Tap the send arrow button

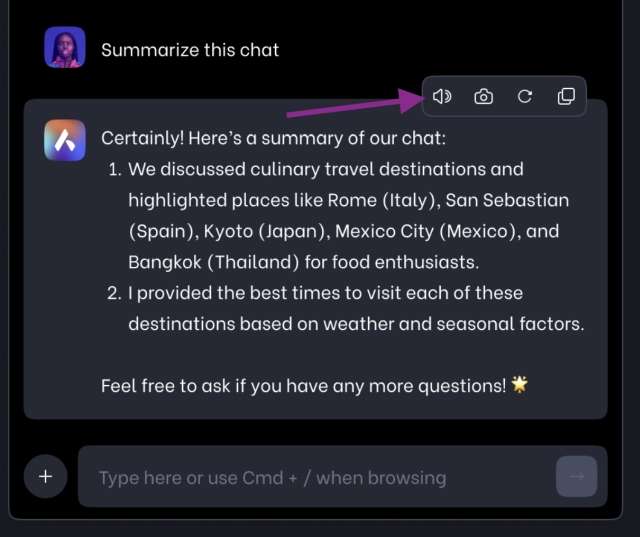[576, 477]
